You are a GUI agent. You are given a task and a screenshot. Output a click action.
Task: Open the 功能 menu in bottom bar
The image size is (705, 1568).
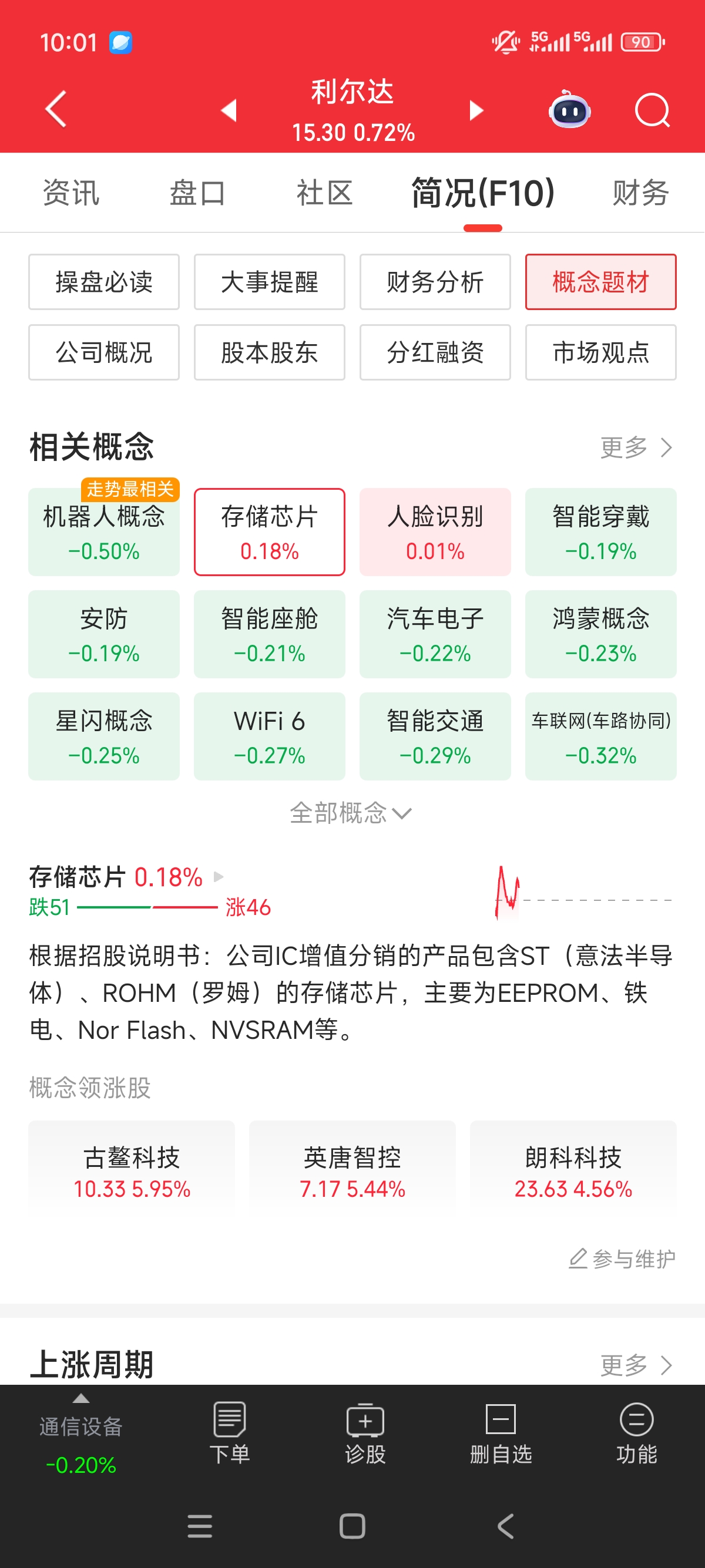point(637,1433)
